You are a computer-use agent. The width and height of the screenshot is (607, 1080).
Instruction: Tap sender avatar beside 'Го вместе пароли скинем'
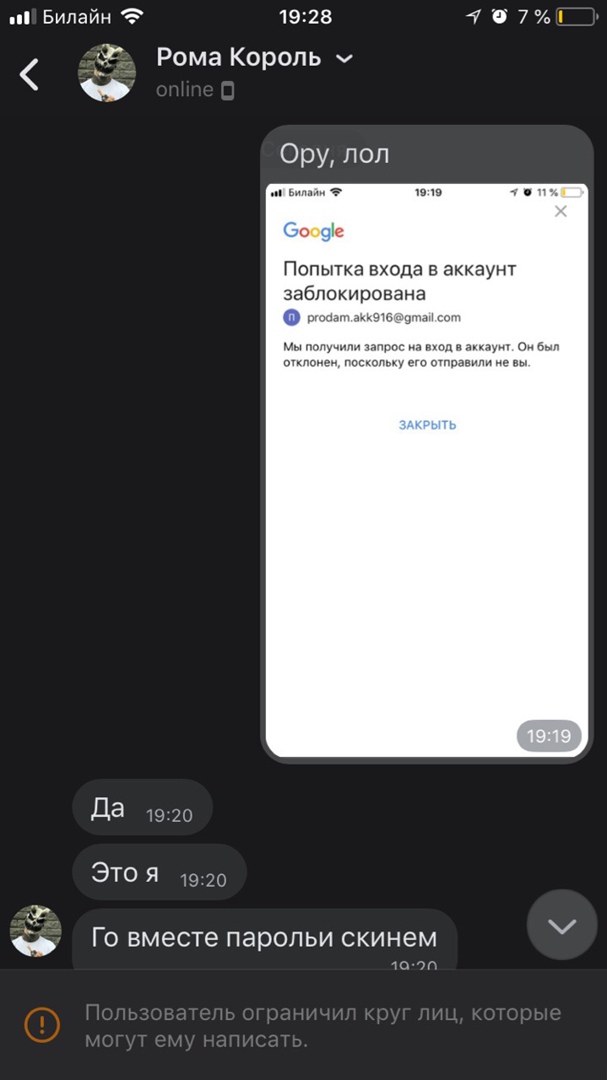coord(35,931)
